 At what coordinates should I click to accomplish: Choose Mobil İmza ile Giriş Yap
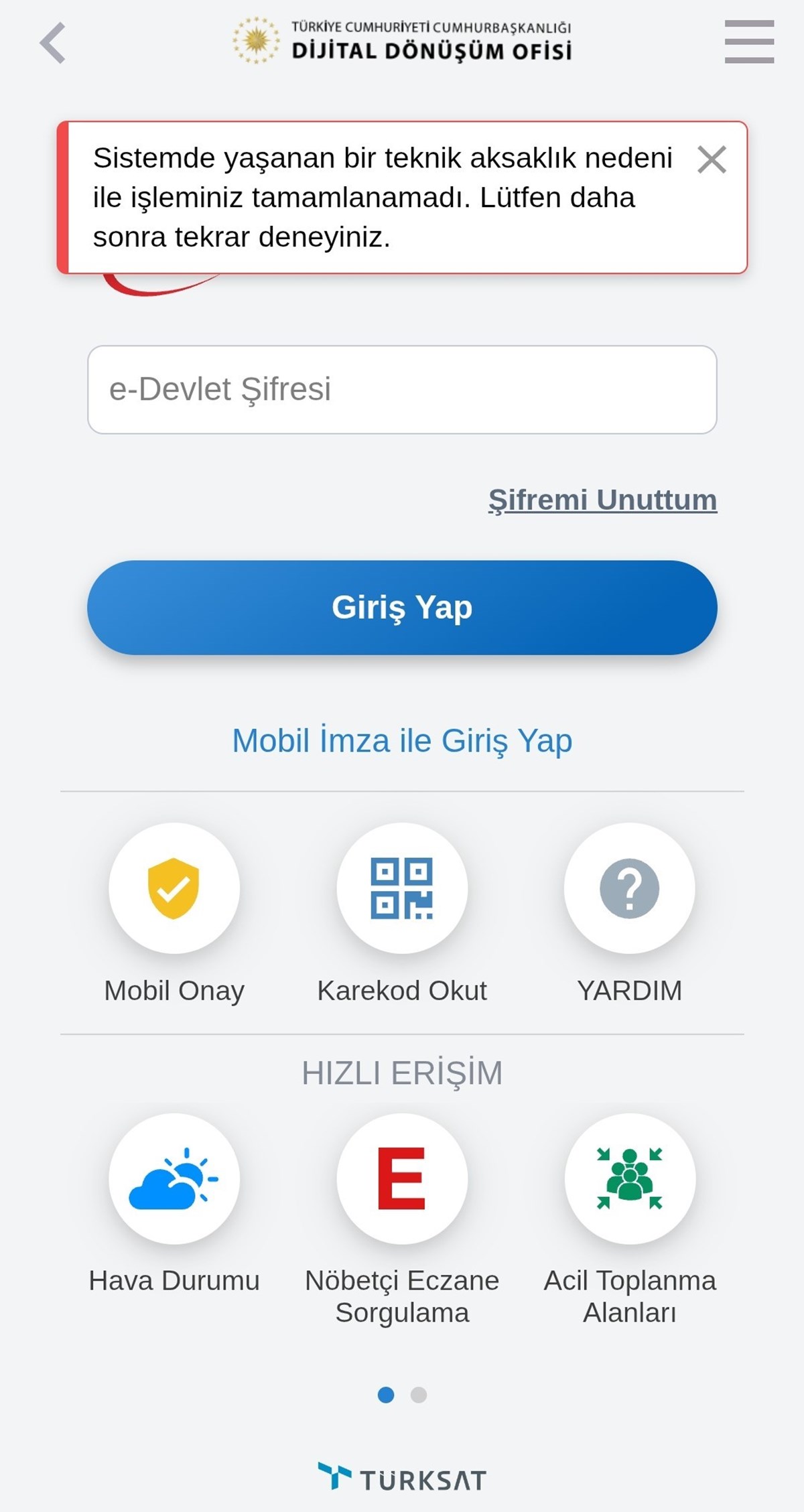point(402,740)
